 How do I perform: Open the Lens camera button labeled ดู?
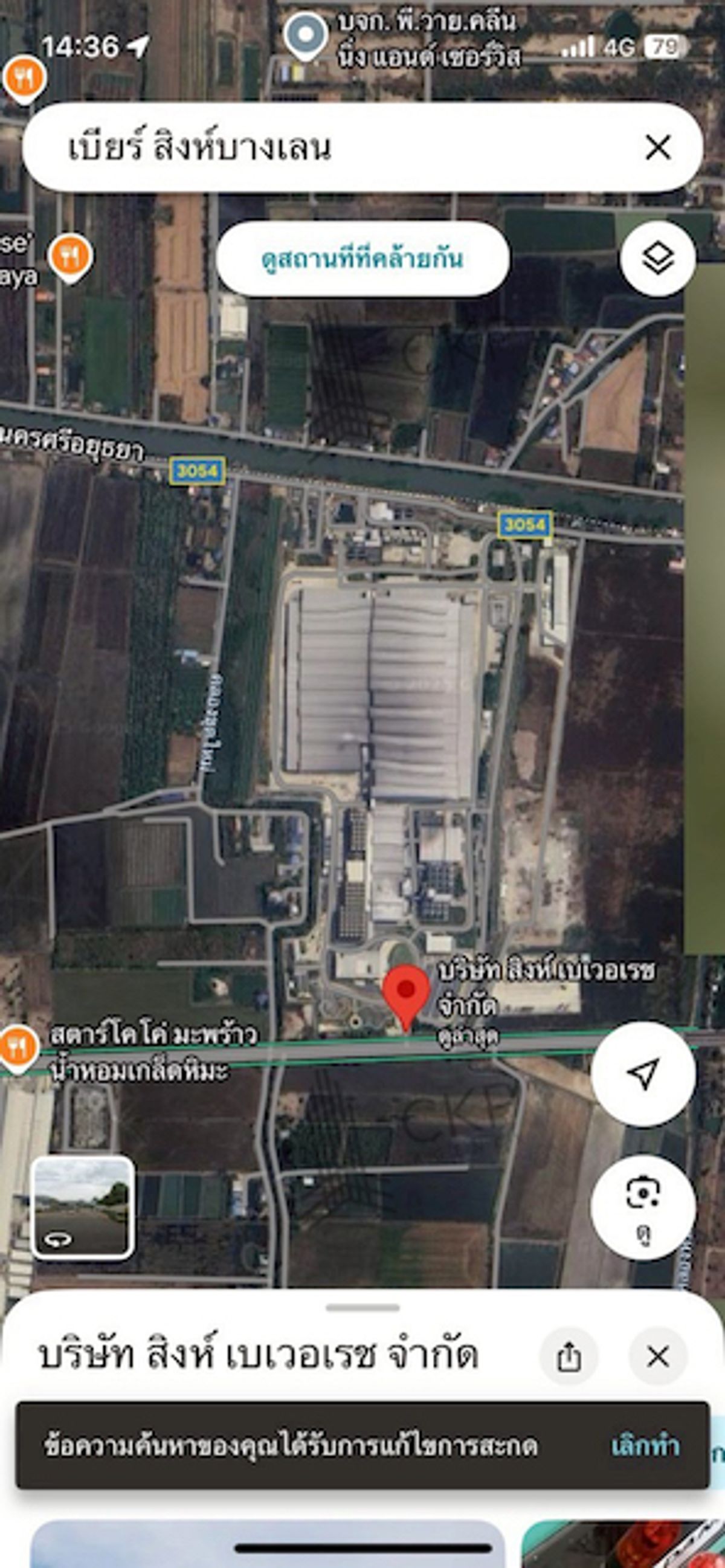pyautogui.click(x=643, y=1207)
